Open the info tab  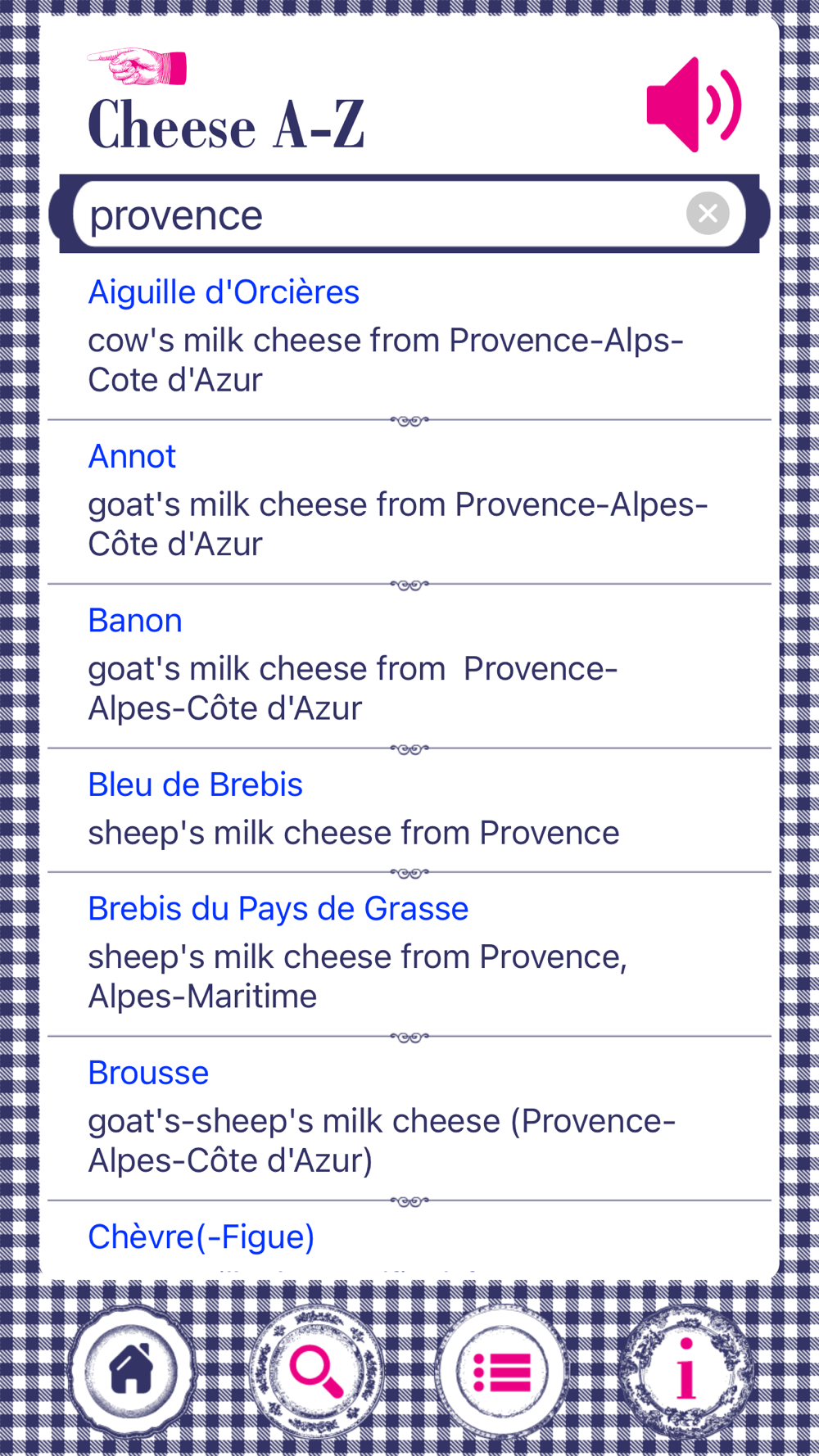coord(686,1371)
